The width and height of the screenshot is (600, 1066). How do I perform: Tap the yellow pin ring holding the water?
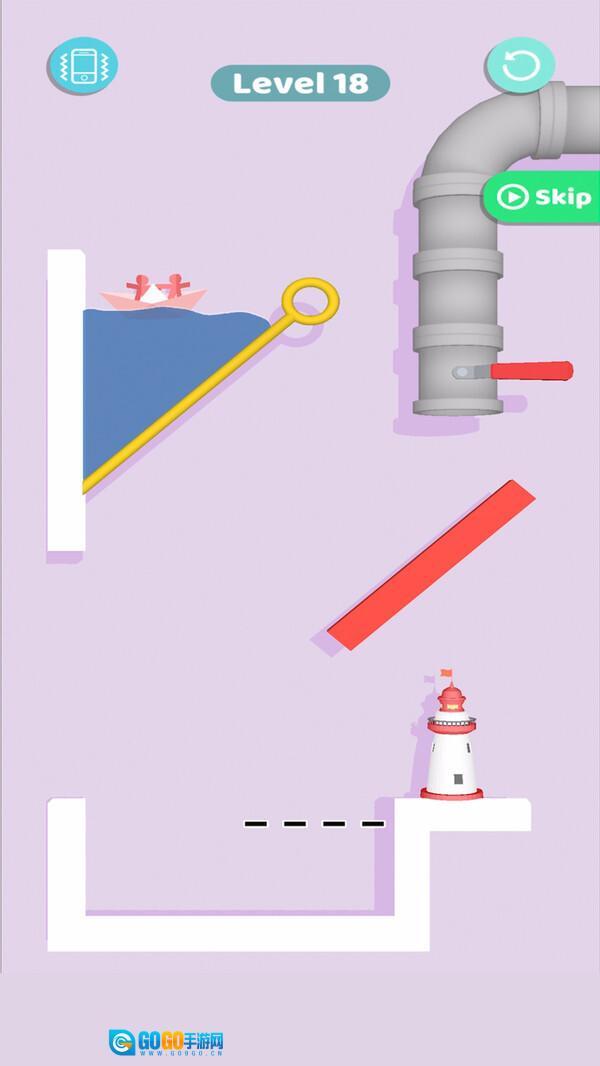(310, 300)
